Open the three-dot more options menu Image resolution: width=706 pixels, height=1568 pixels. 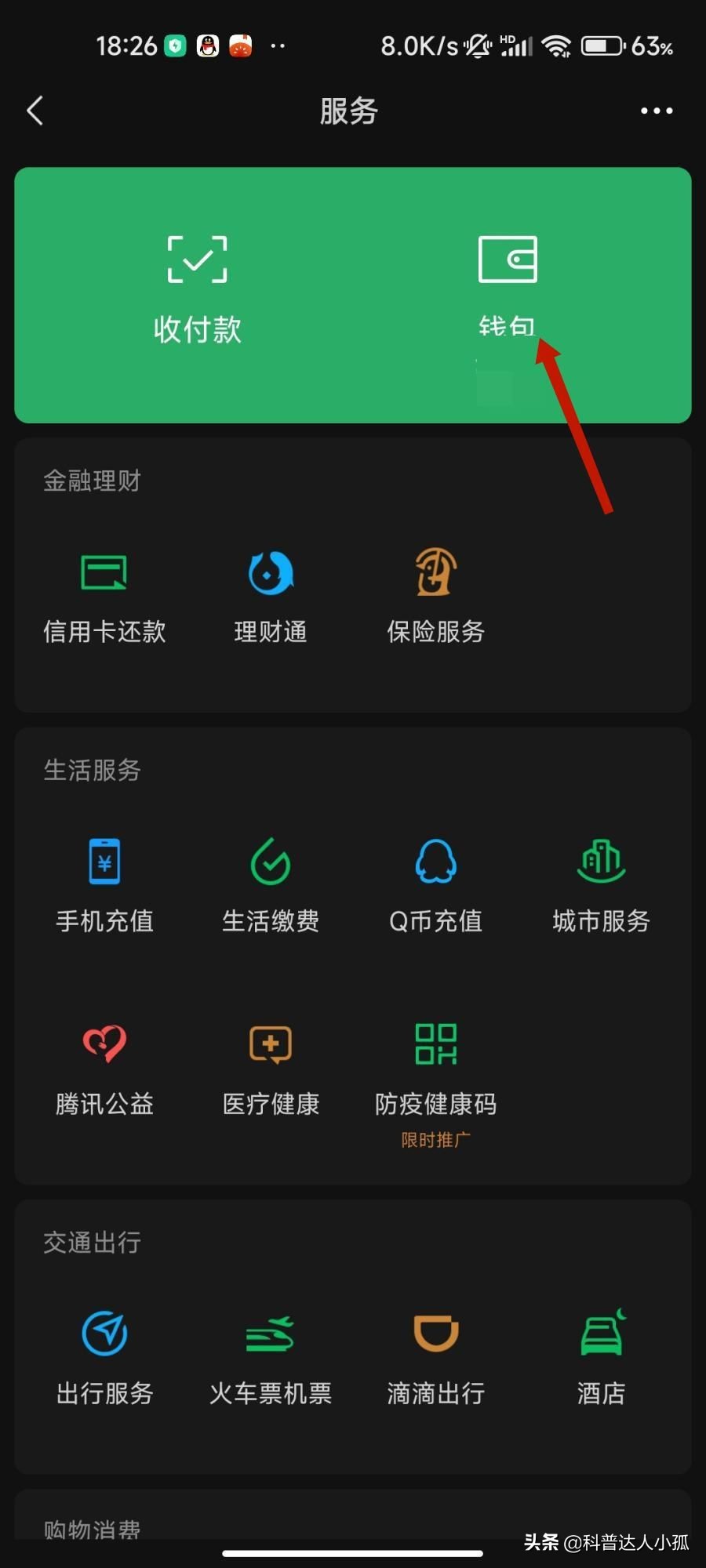[656, 111]
